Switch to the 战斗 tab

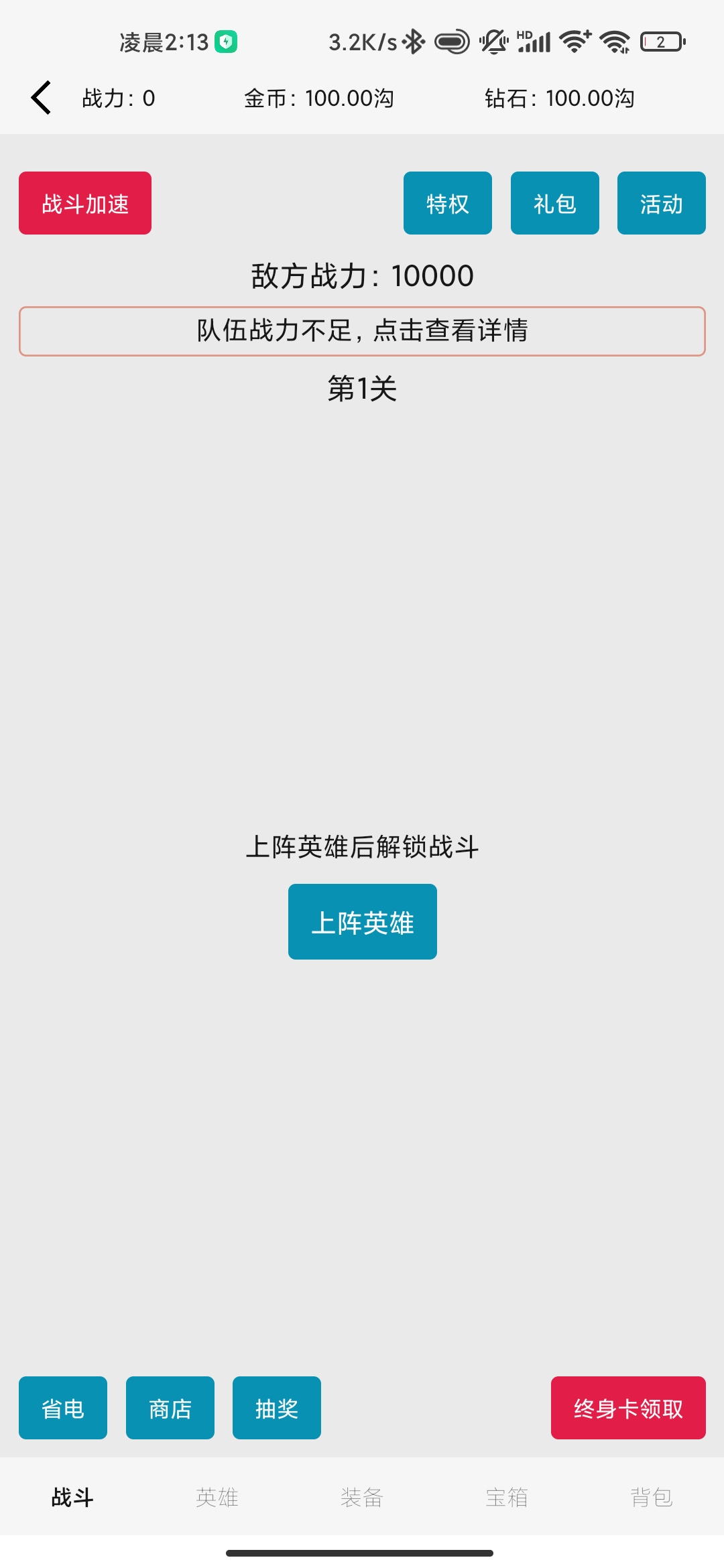72,1497
